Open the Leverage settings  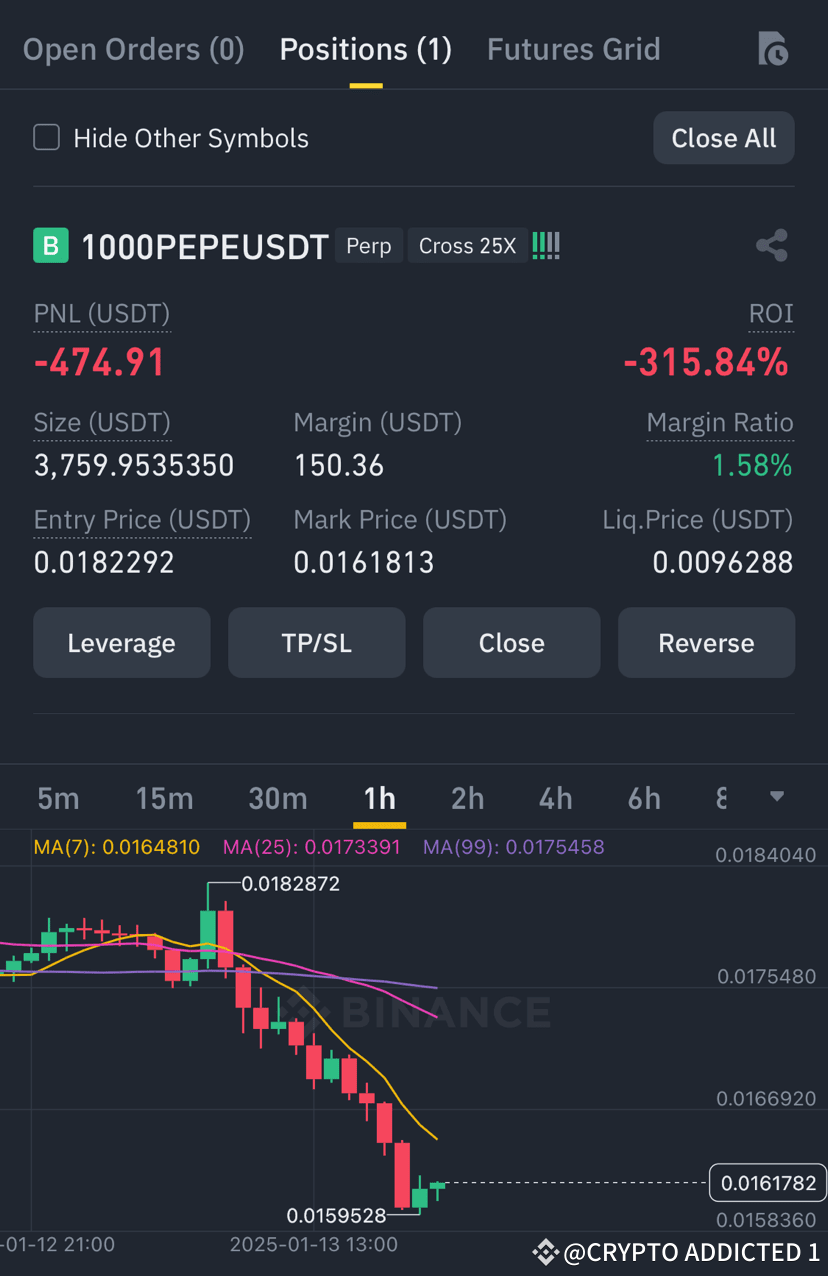tap(121, 642)
